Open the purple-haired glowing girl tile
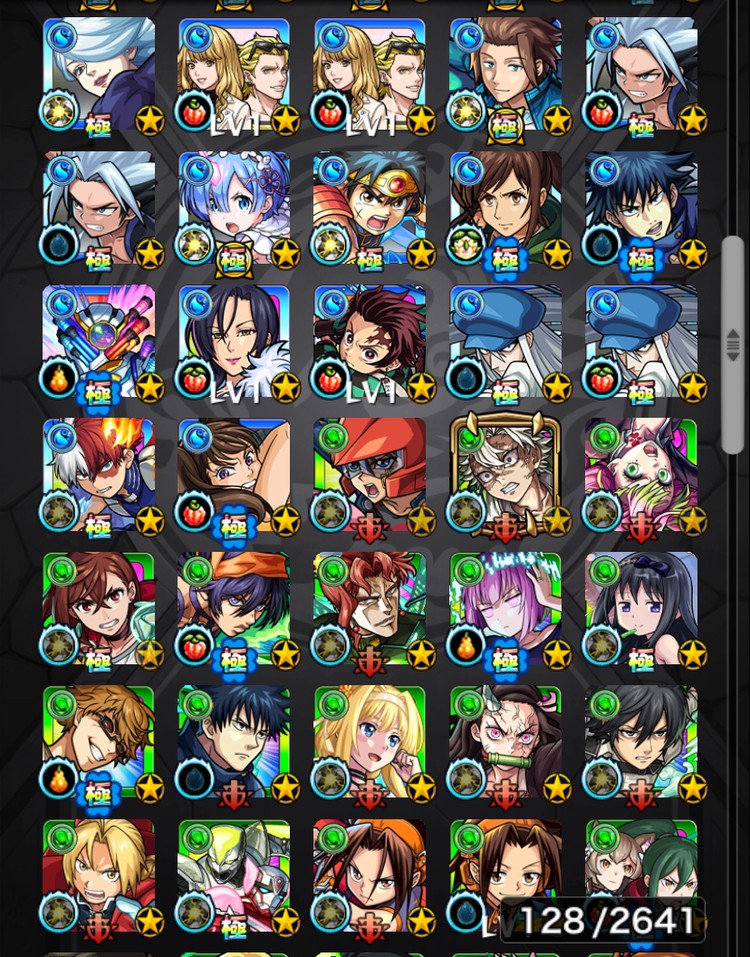750x957 pixels. click(x=505, y=608)
